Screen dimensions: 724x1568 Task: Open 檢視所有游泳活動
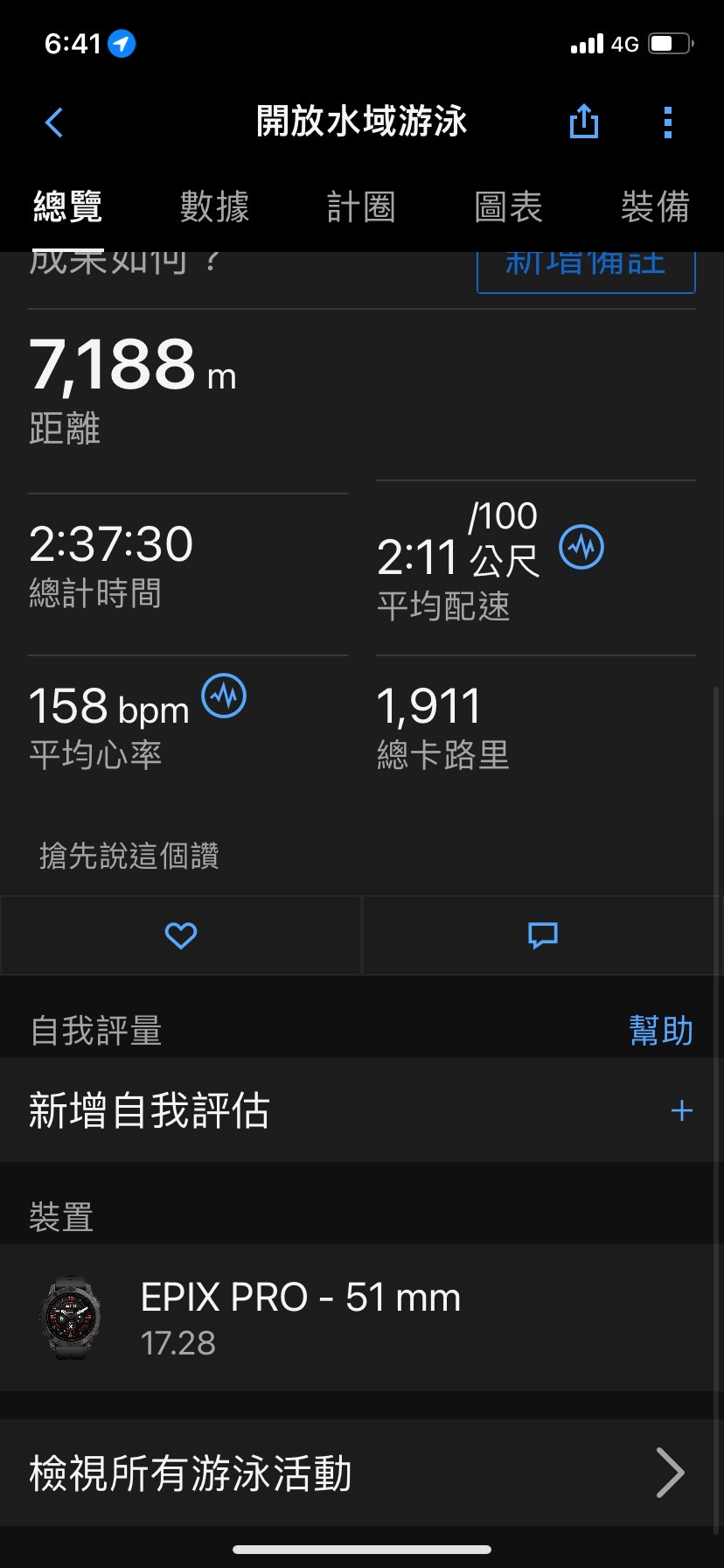362,1473
